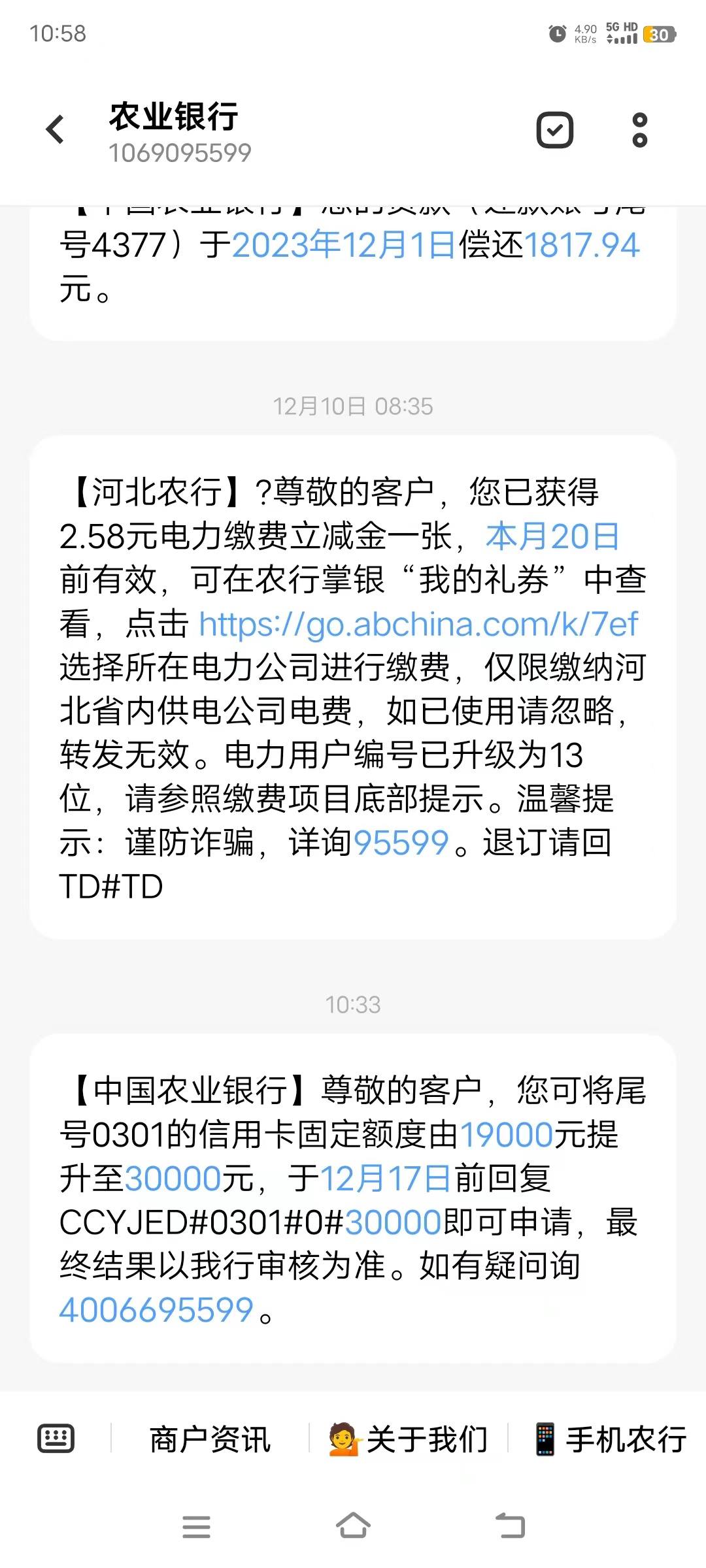Screen dimensions: 706x1568
Task: Open the three-dot overflow menu
Action: tap(640, 130)
